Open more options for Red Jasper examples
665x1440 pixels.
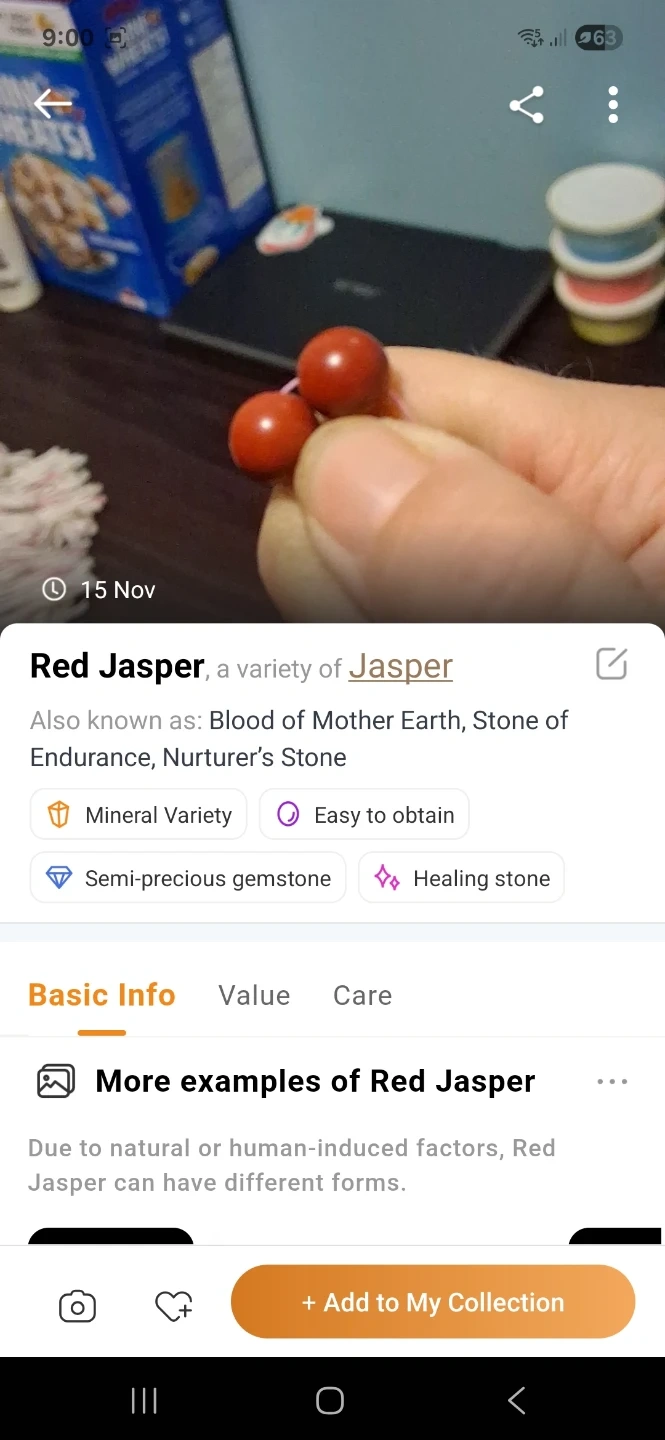tap(612, 1081)
